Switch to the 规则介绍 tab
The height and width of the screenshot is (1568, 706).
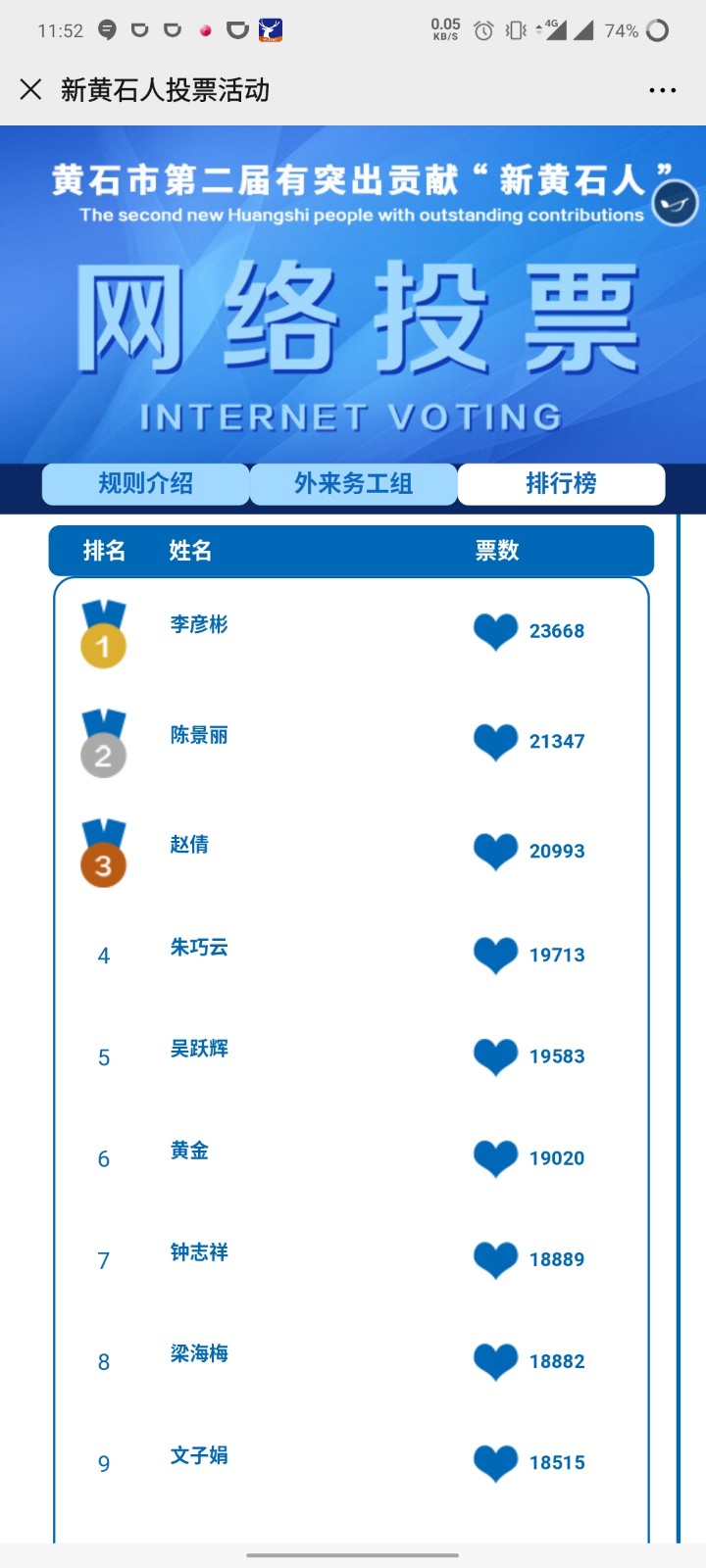point(145,483)
